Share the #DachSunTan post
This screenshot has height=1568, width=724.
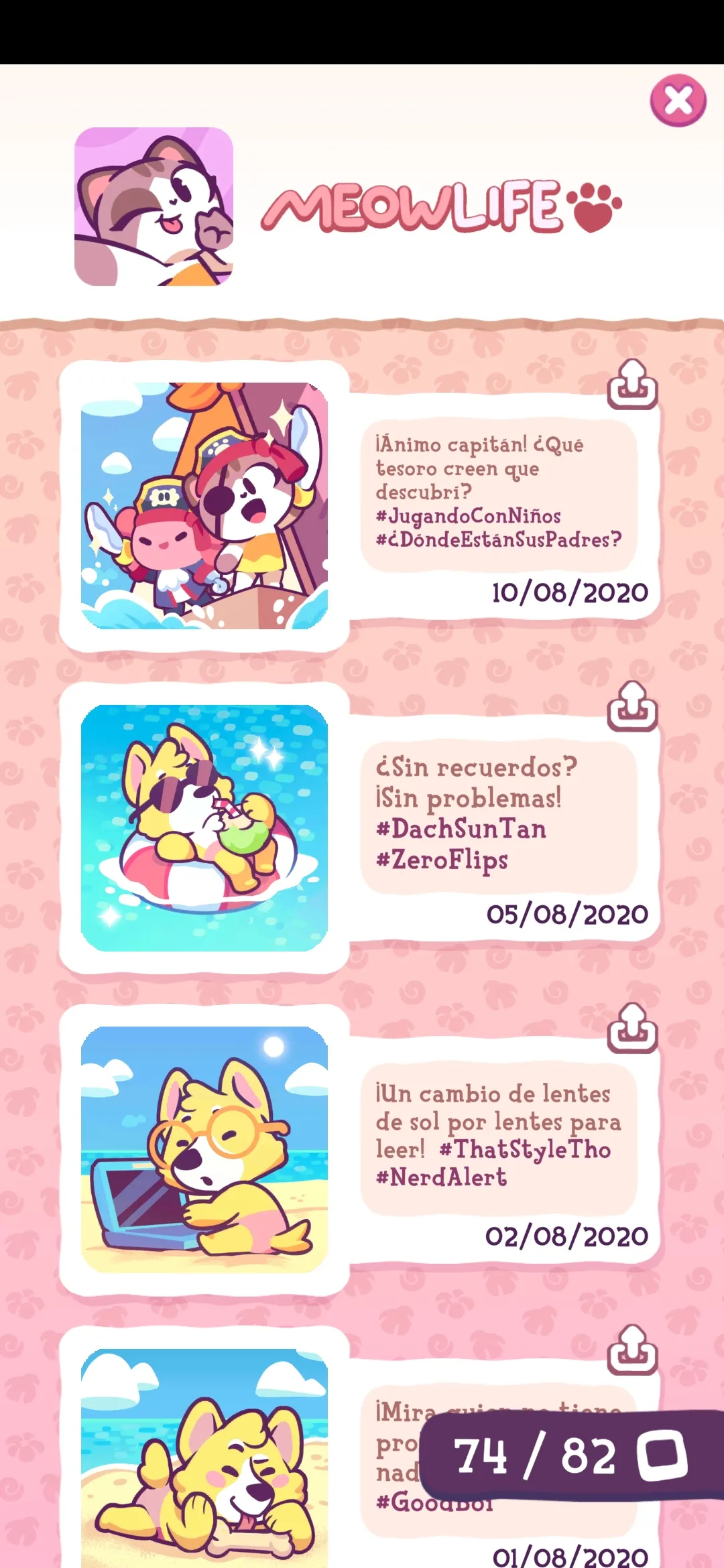631,706
